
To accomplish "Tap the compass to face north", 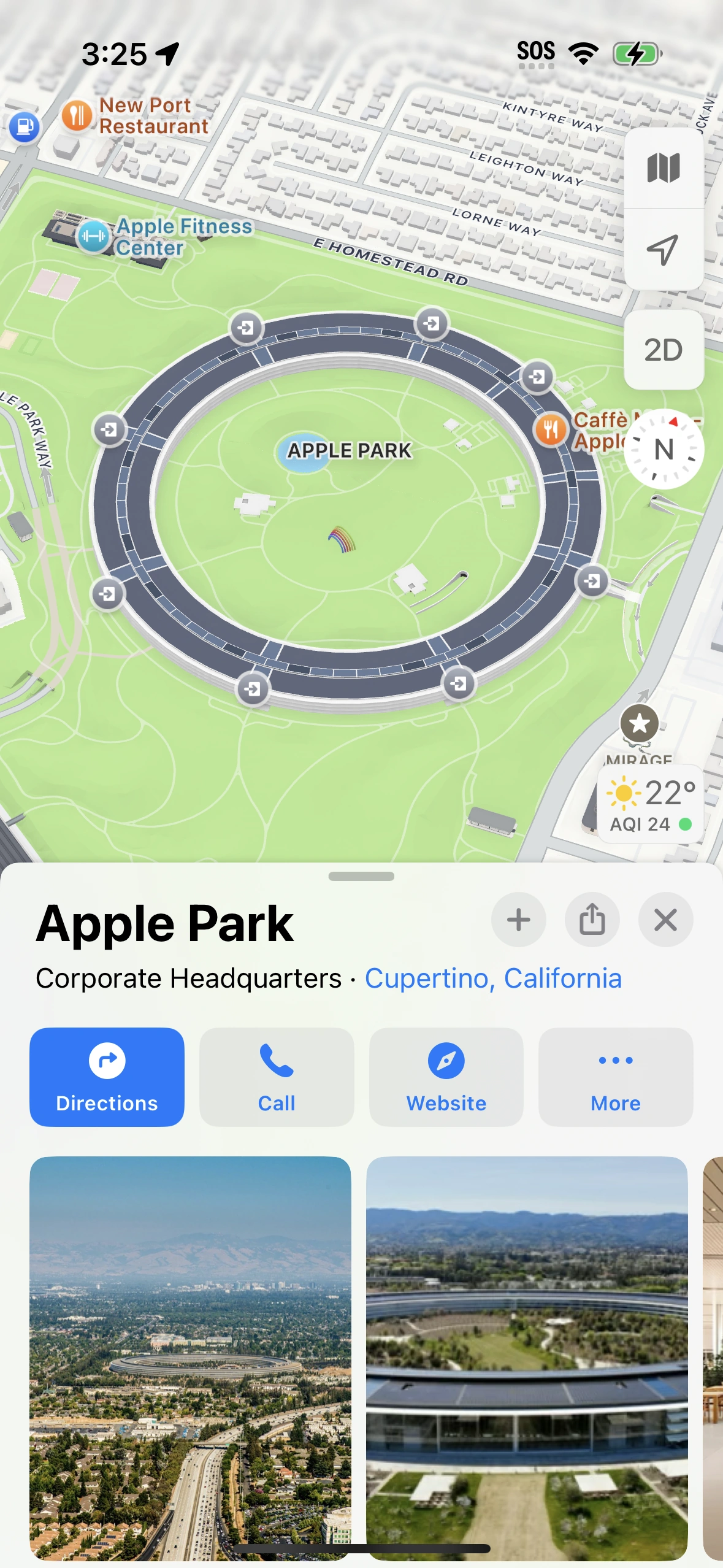I will pyautogui.click(x=664, y=449).
